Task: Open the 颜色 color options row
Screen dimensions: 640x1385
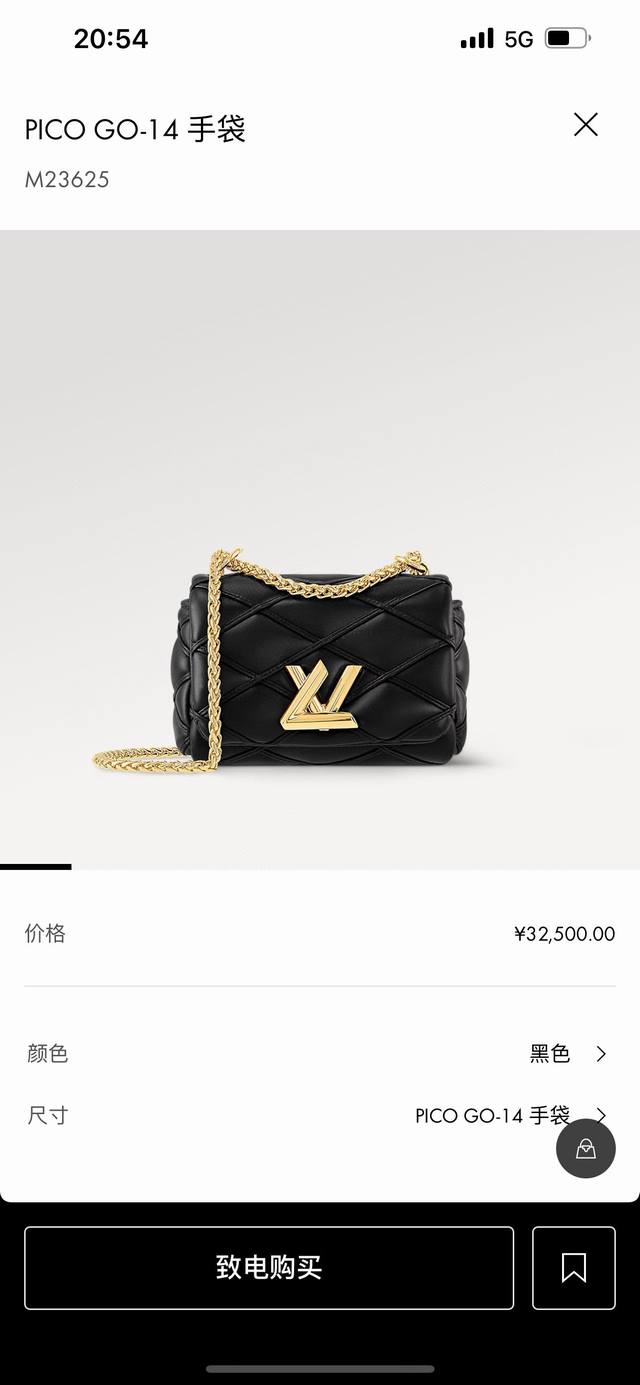Action: point(320,1053)
